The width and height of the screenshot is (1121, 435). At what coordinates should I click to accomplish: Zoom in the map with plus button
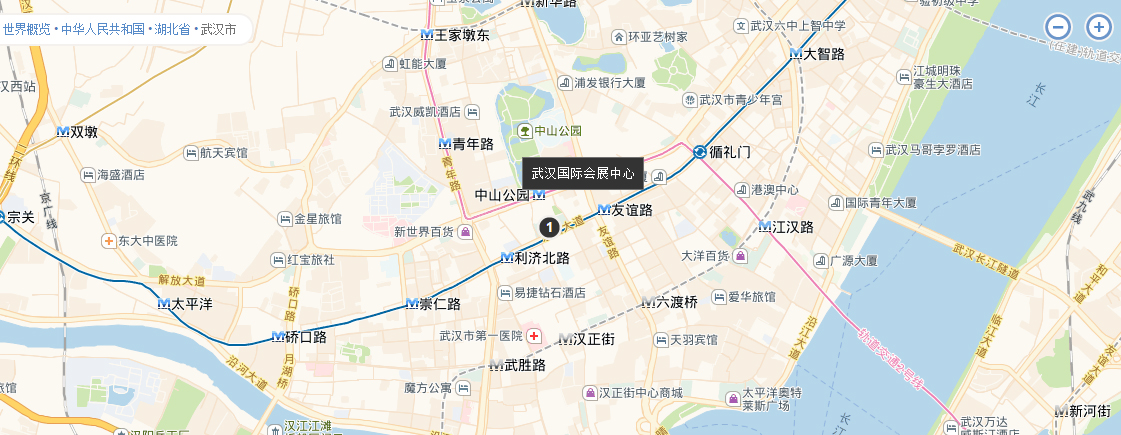point(1098,27)
